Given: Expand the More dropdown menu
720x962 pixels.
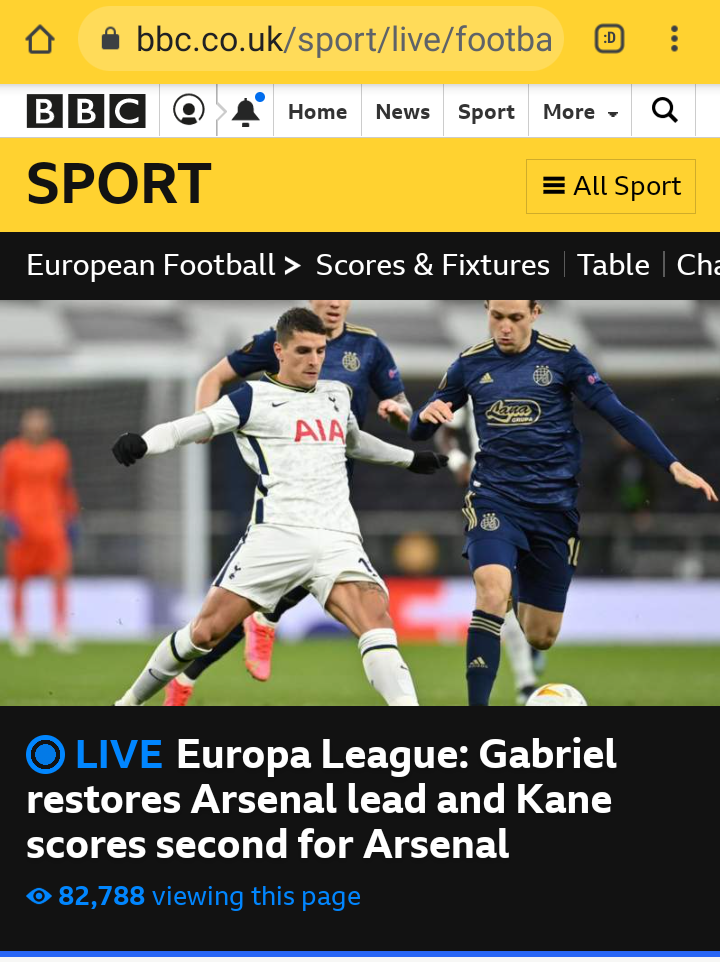Looking at the screenshot, I should point(580,112).
